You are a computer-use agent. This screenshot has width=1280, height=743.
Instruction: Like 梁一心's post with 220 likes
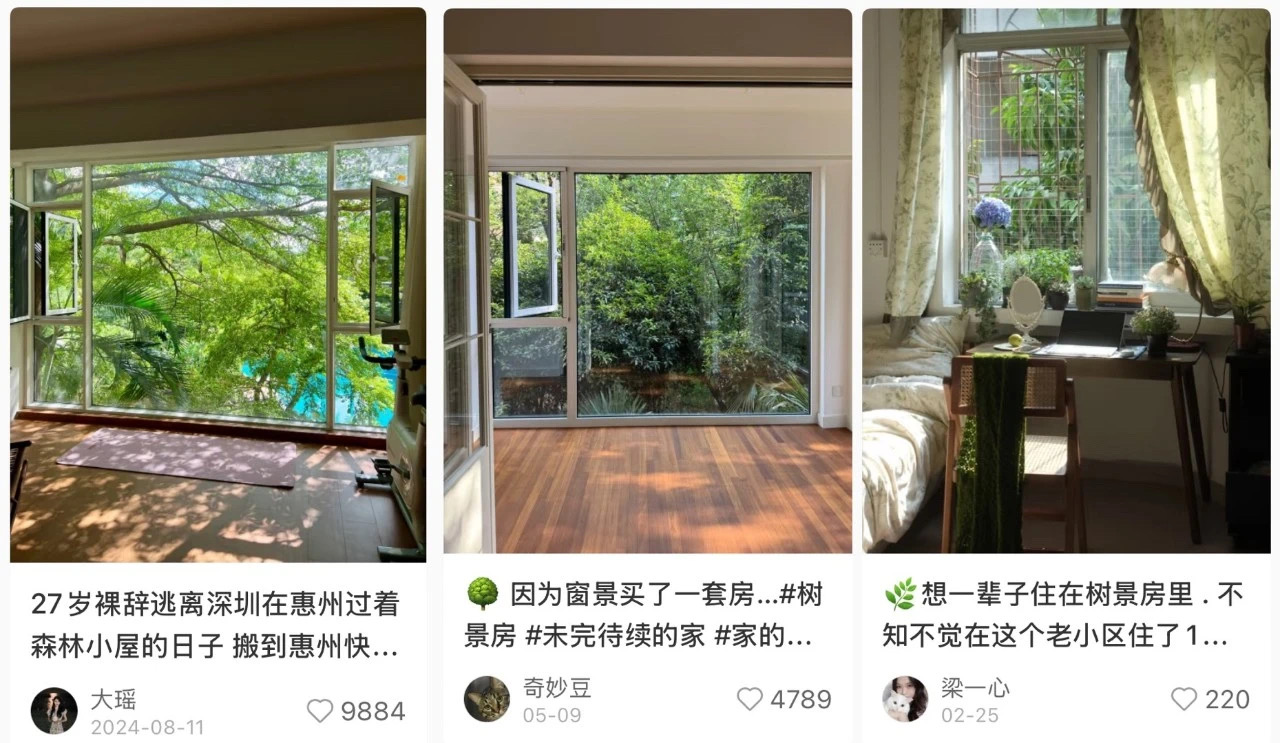1184,699
